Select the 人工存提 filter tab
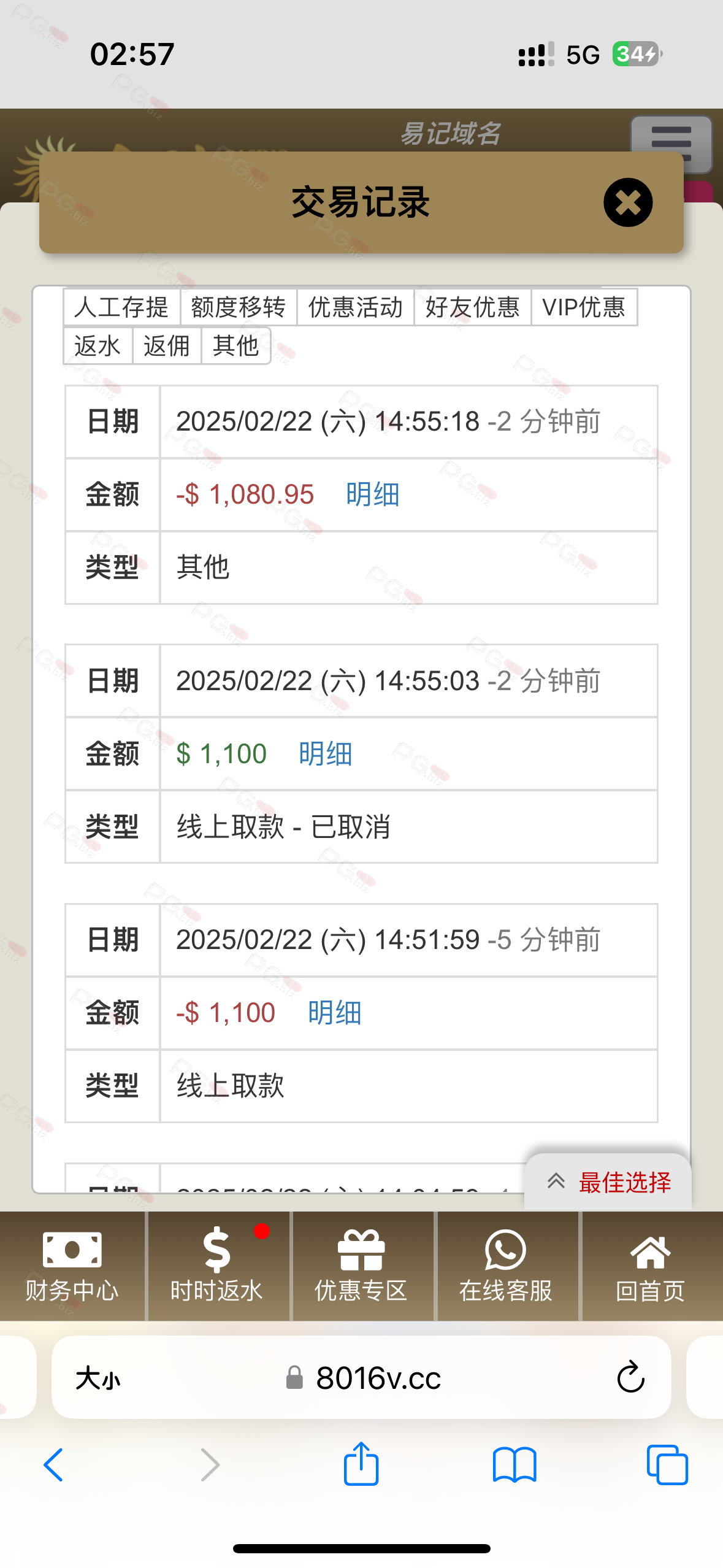The image size is (723, 1568). click(121, 307)
